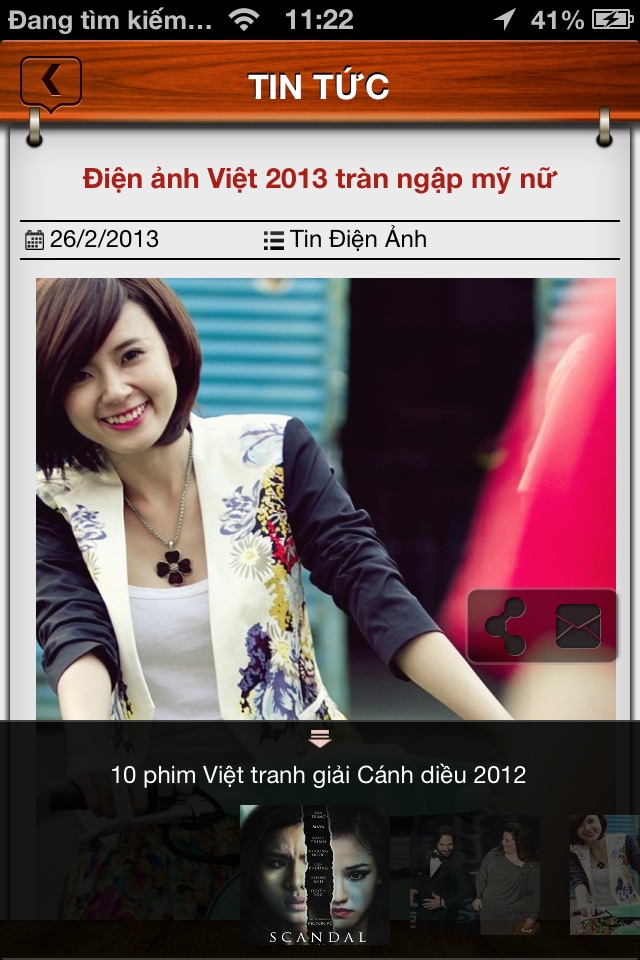This screenshot has width=640, height=960.
Task: Go back from the Tin Tức page
Action: [50, 82]
